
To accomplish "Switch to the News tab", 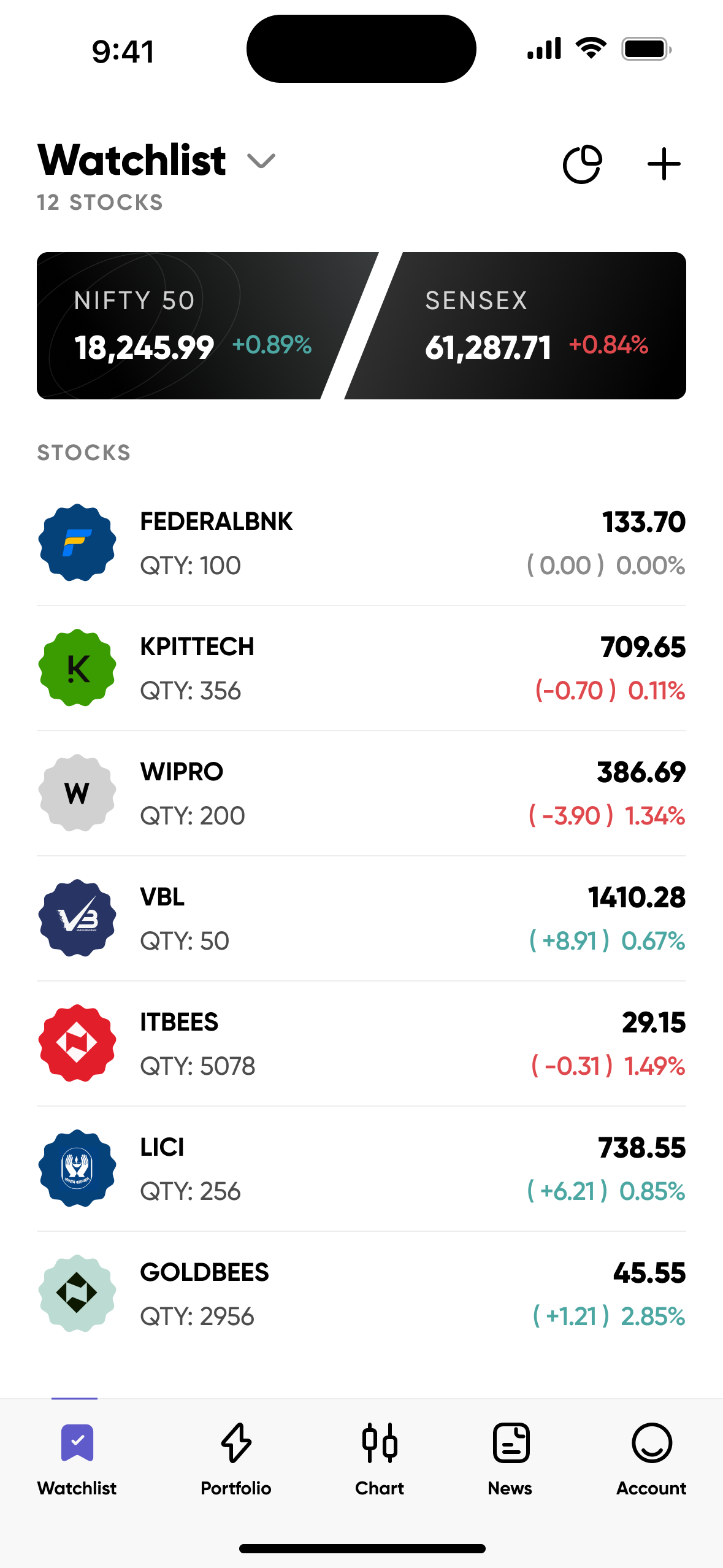I will pyautogui.click(x=510, y=1460).
